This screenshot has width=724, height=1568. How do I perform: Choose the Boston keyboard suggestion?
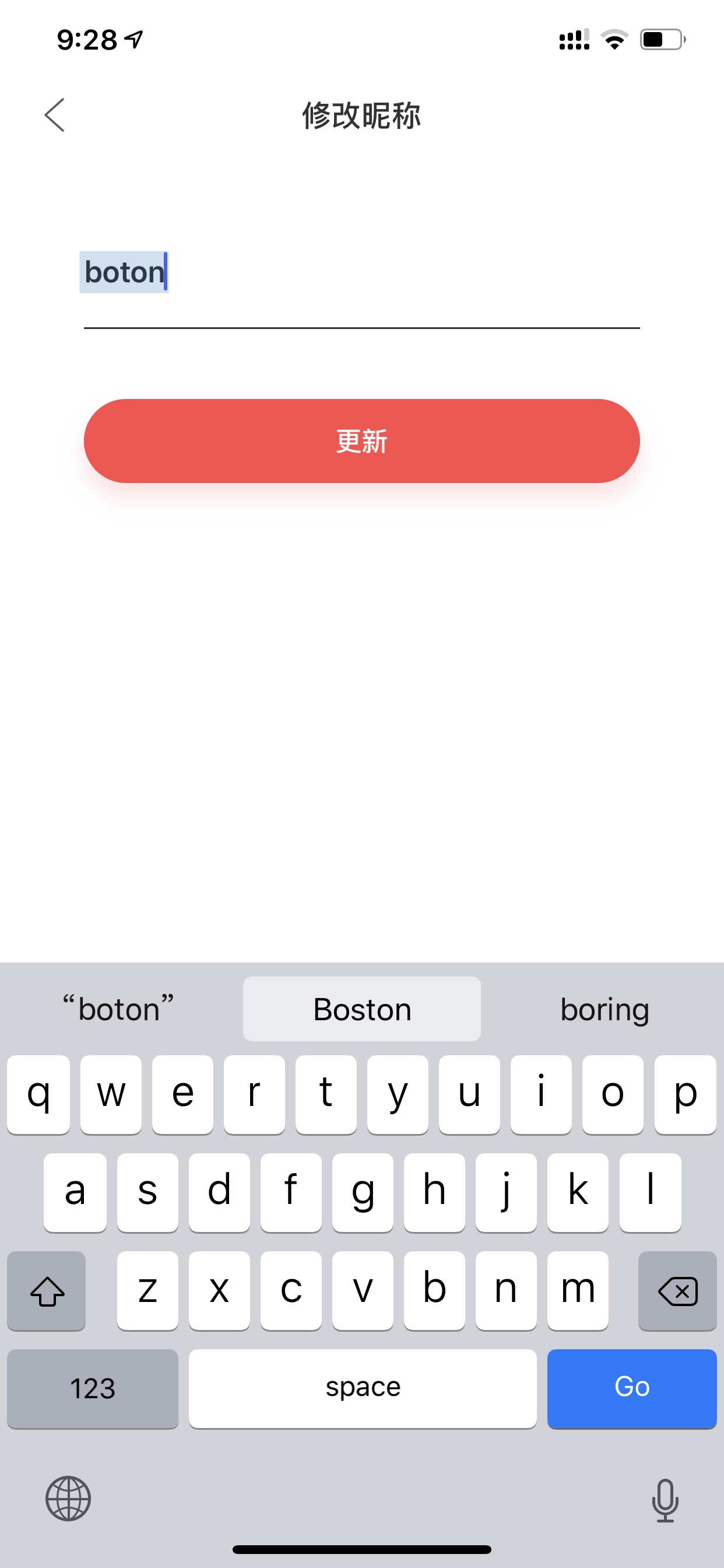[x=361, y=1009]
